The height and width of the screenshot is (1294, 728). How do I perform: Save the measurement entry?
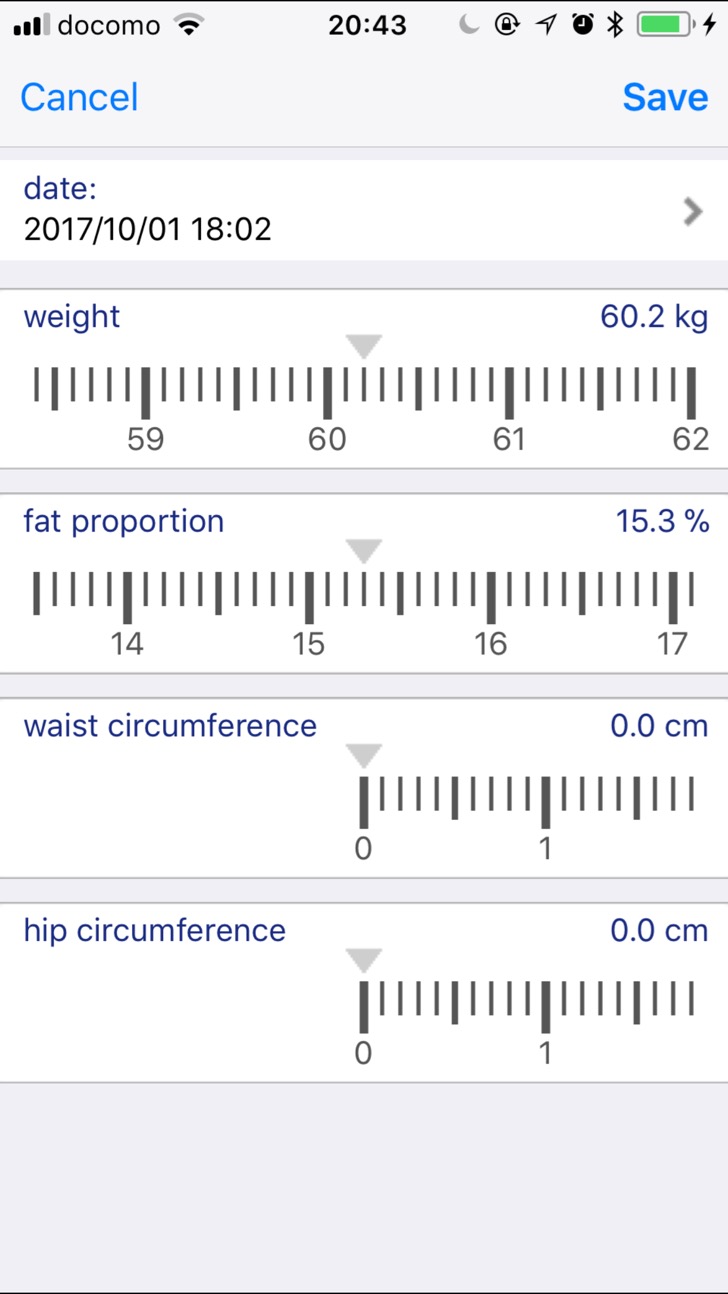point(665,97)
